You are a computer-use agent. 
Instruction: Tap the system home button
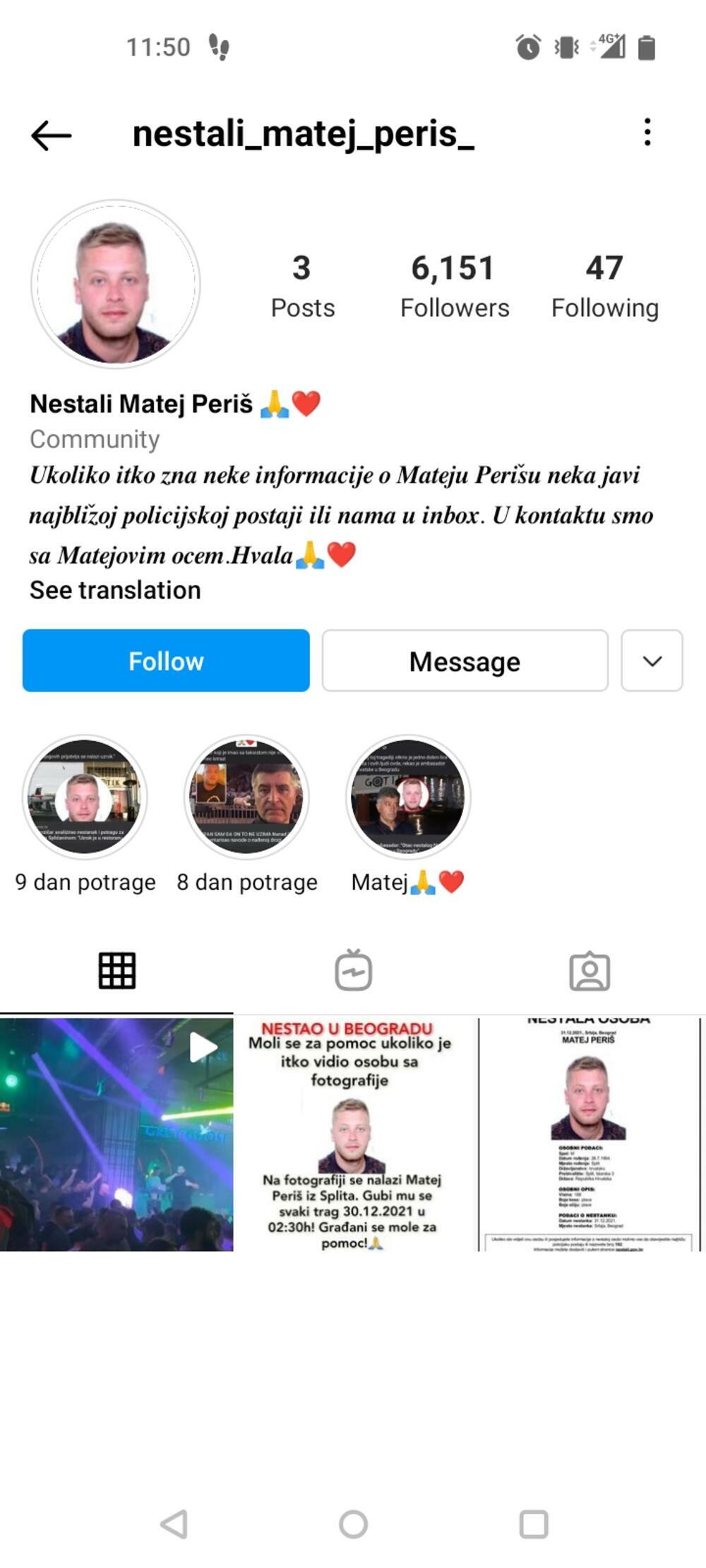pyautogui.click(x=353, y=1524)
